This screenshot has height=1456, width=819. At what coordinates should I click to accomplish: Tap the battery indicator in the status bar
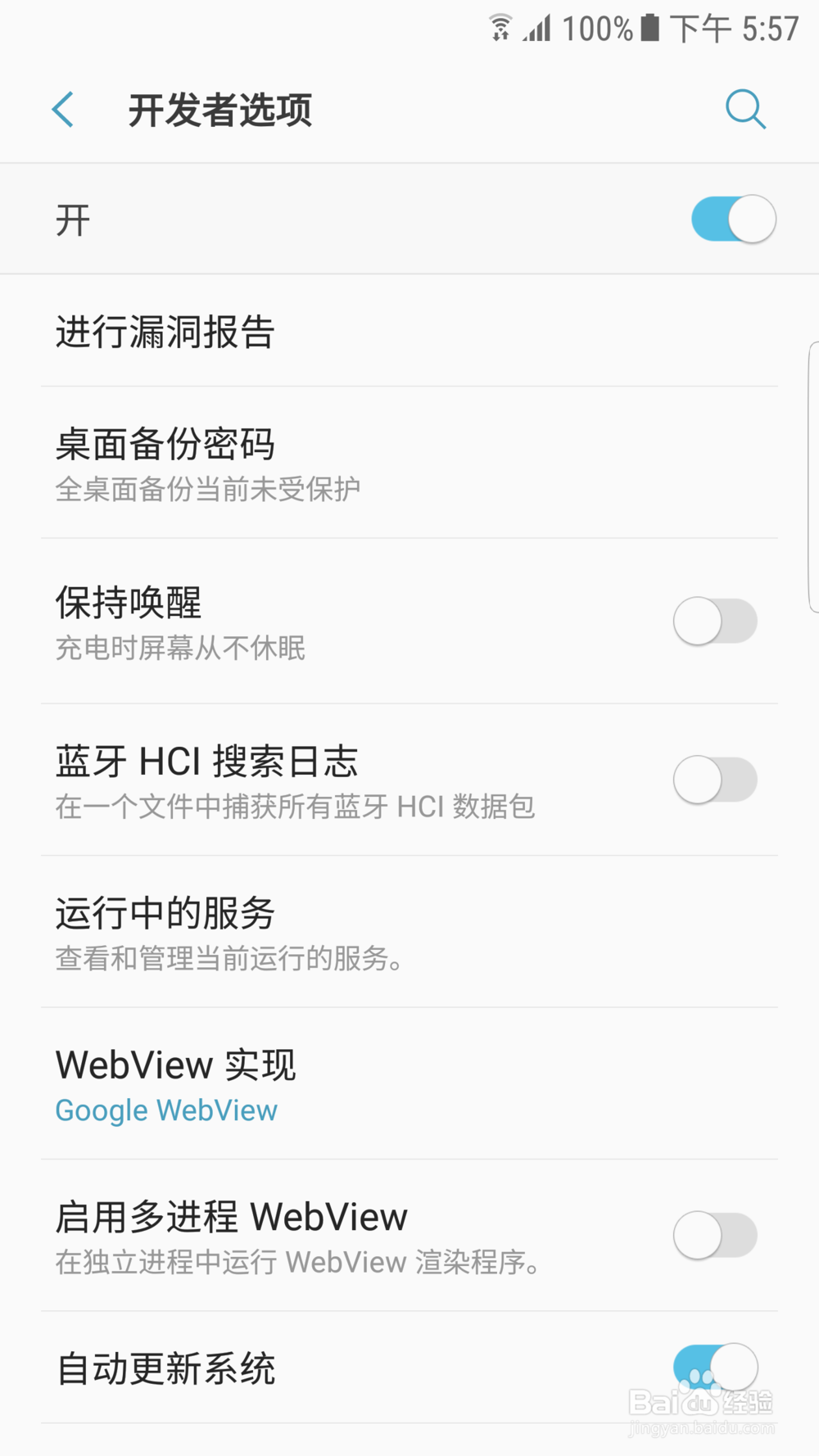649,28
